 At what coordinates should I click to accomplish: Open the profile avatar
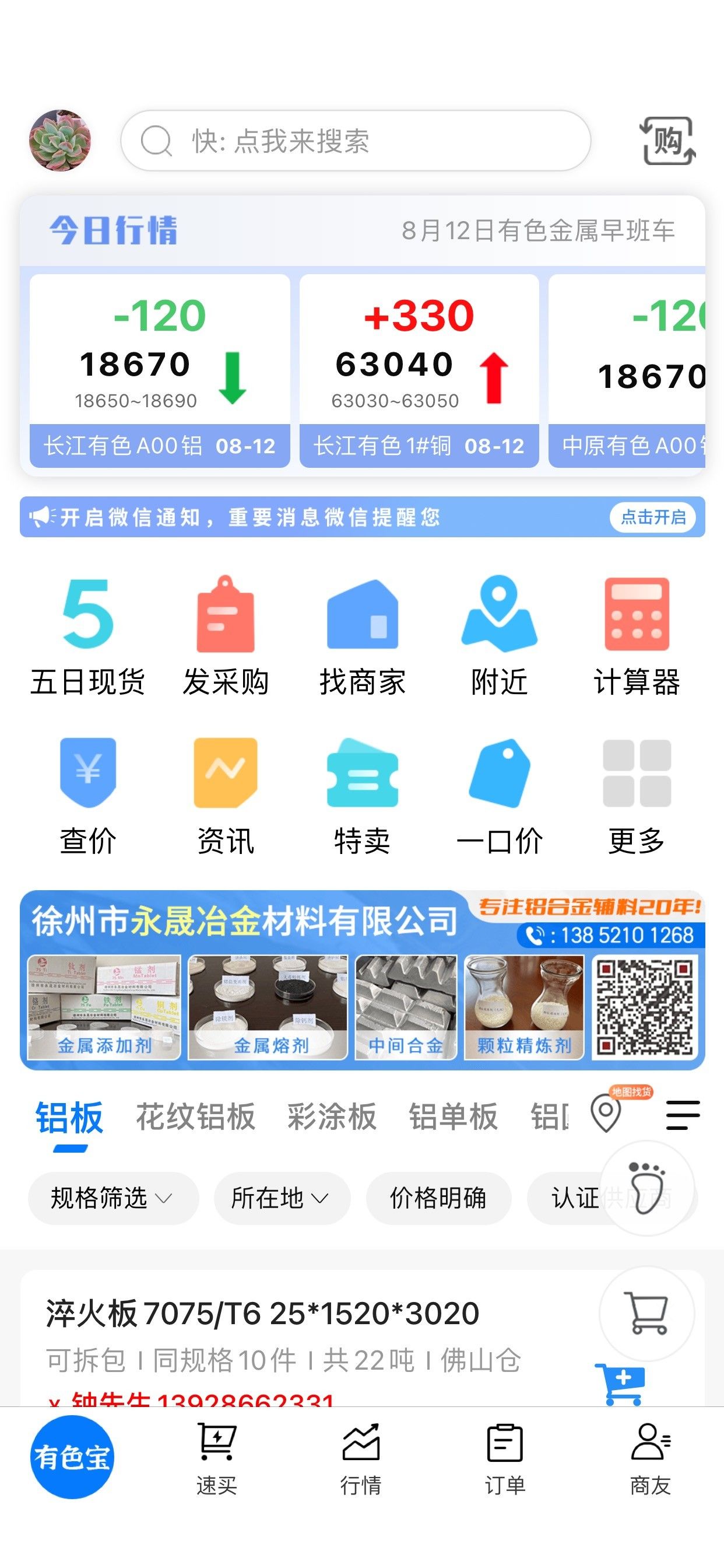[x=60, y=141]
